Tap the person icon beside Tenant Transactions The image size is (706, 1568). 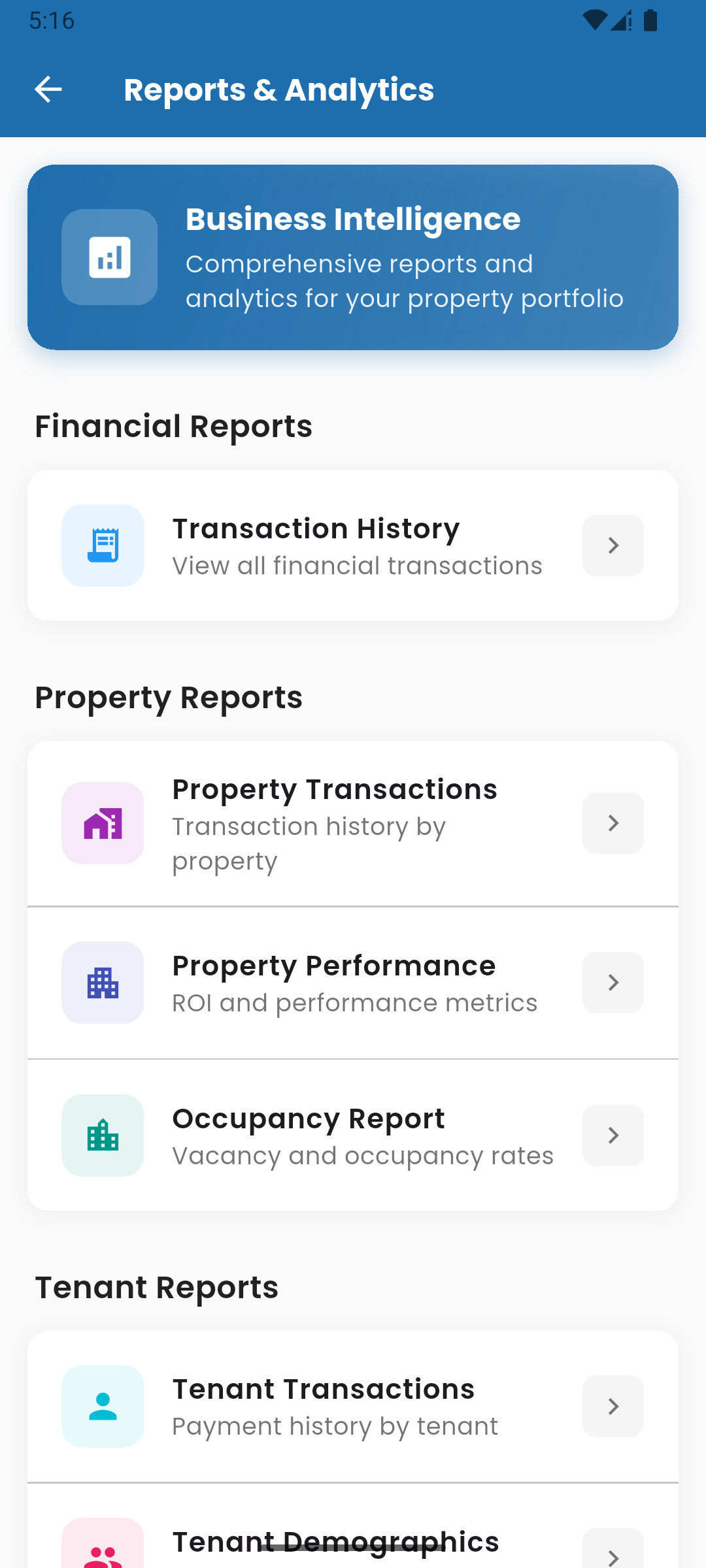tap(103, 1407)
